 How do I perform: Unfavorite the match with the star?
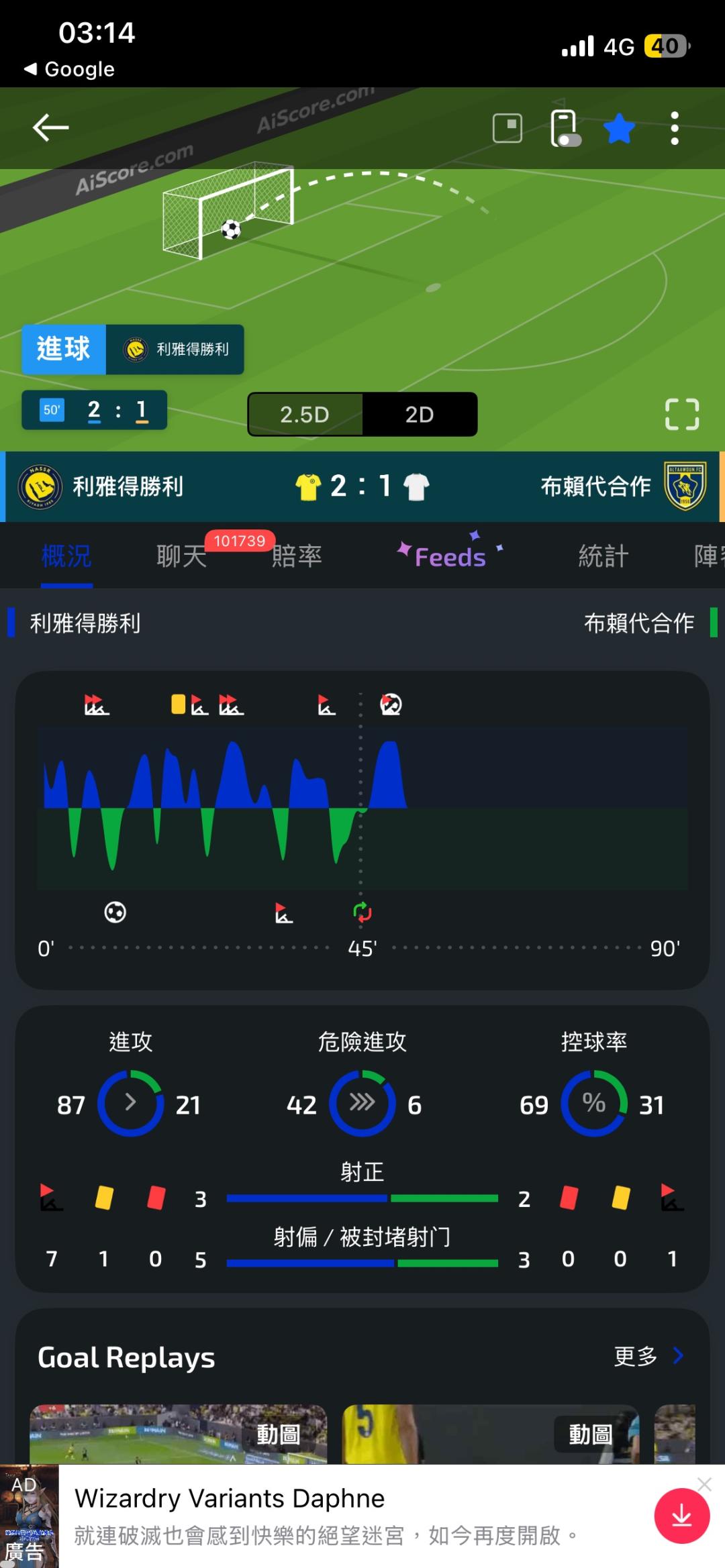pos(619,127)
